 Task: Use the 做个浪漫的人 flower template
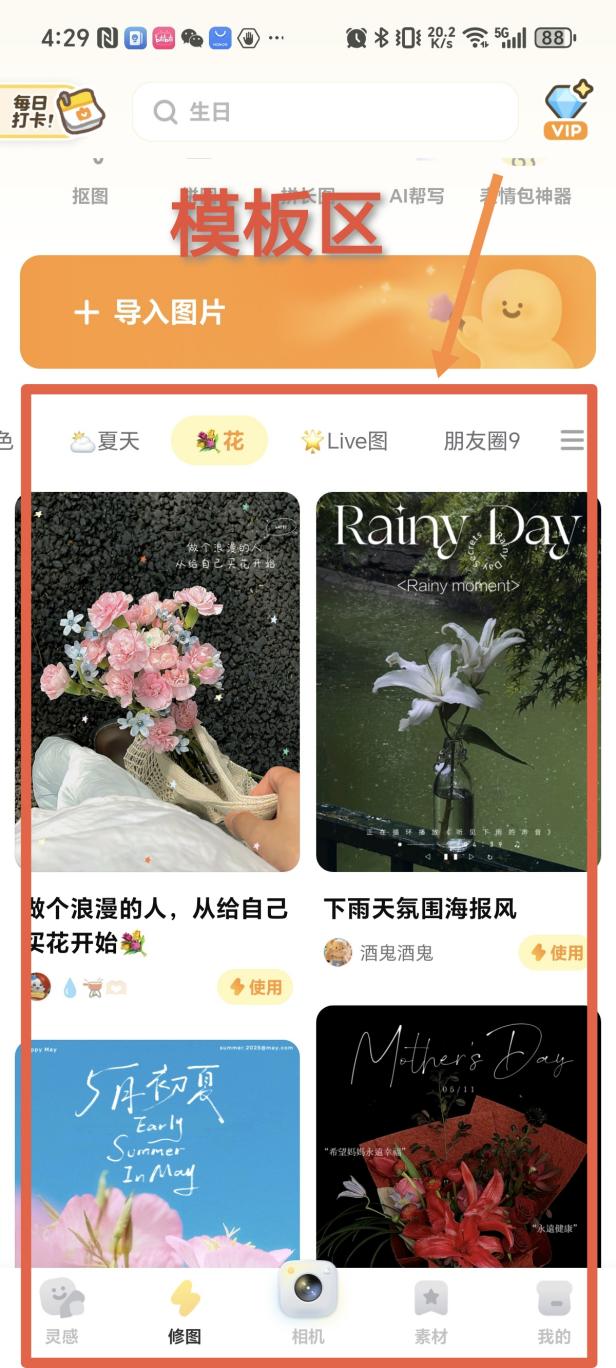coord(255,988)
